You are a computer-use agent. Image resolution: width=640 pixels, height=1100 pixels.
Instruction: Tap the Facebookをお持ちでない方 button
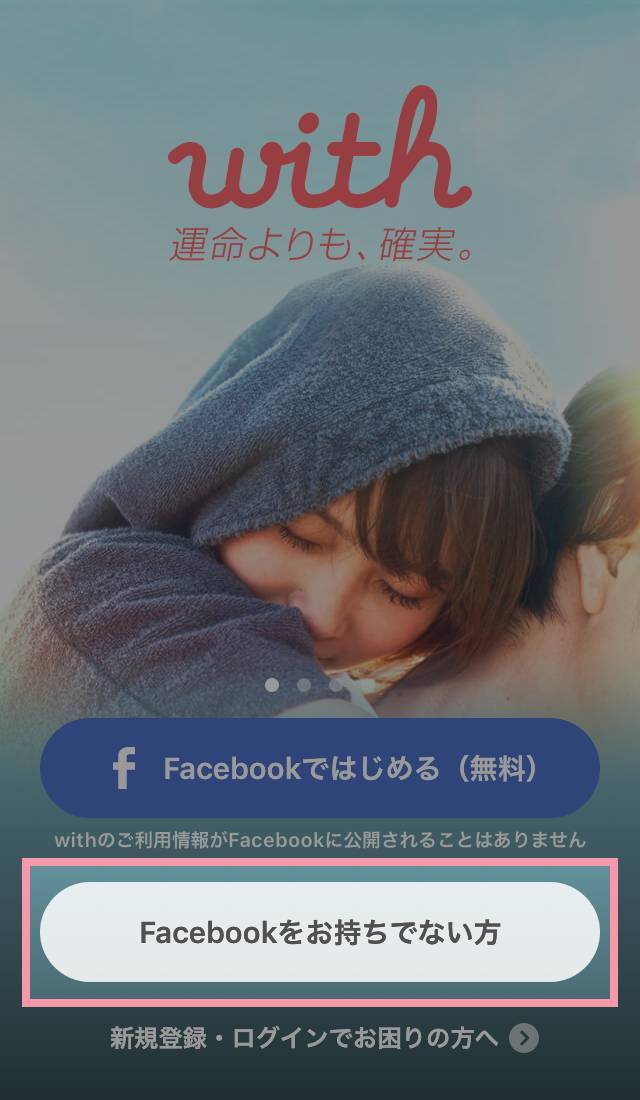[320, 932]
